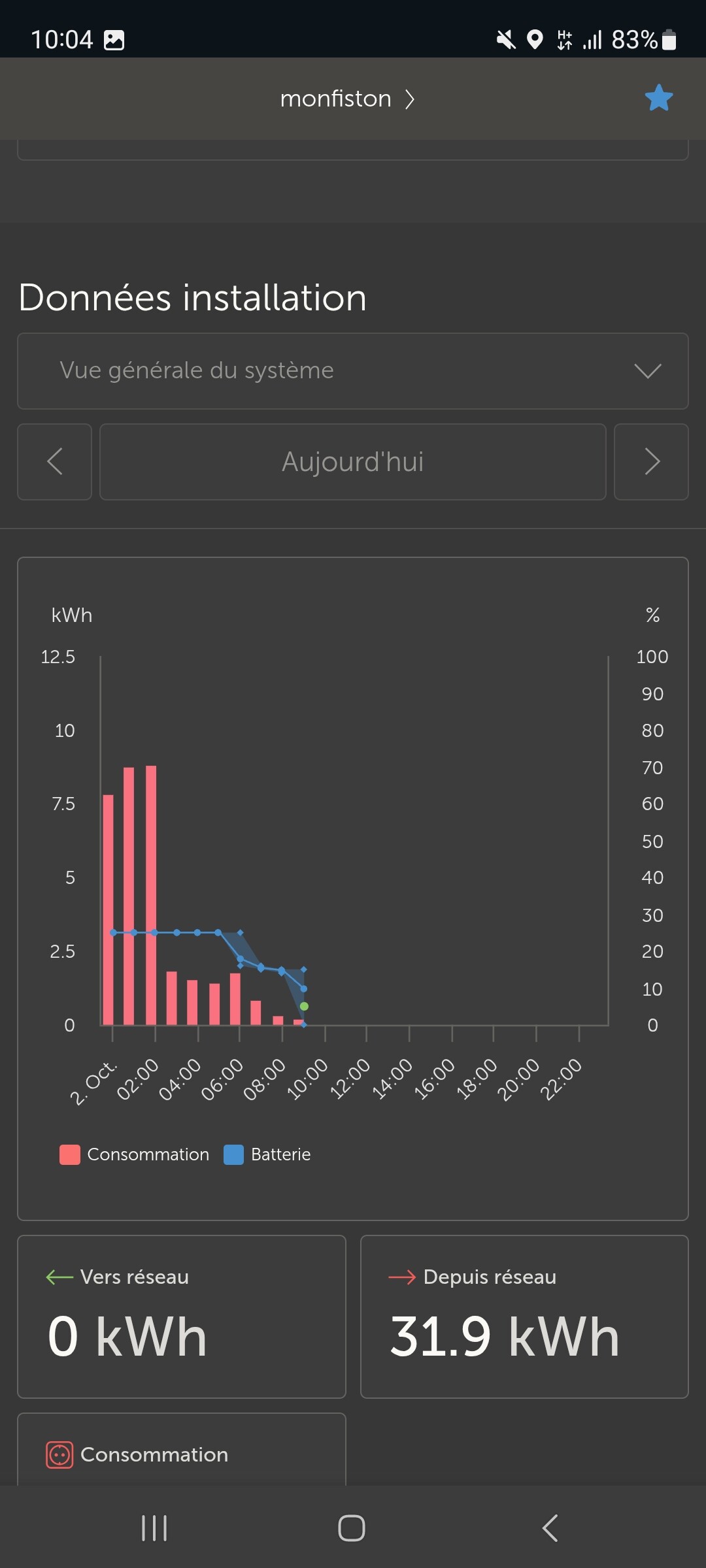Open the Consommation card
Screen dimensions: 706x1568
[x=181, y=1454]
